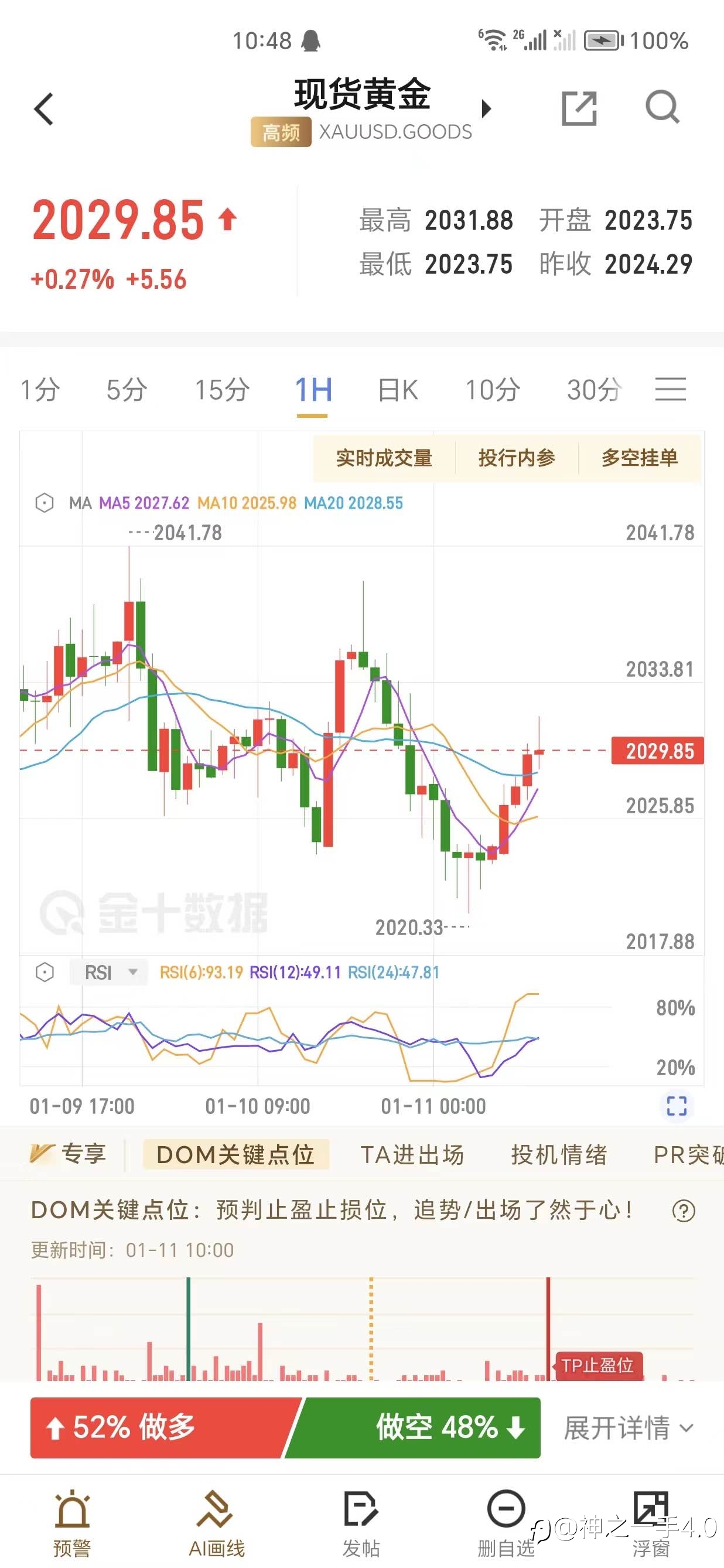Open AI画线 drawing tool
The width and height of the screenshot is (724, 1568).
pyautogui.click(x=217, y=1522)
